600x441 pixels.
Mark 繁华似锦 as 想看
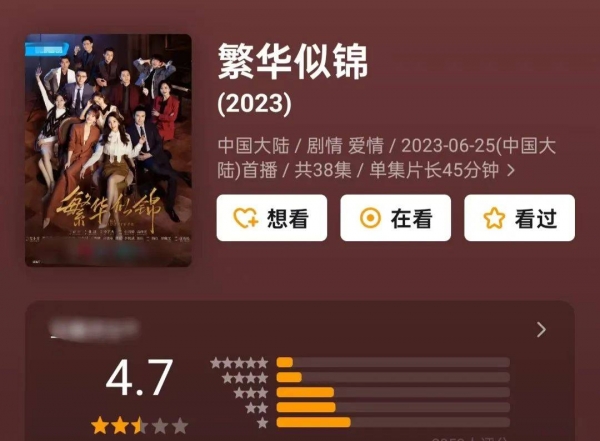tap(271, 218)
